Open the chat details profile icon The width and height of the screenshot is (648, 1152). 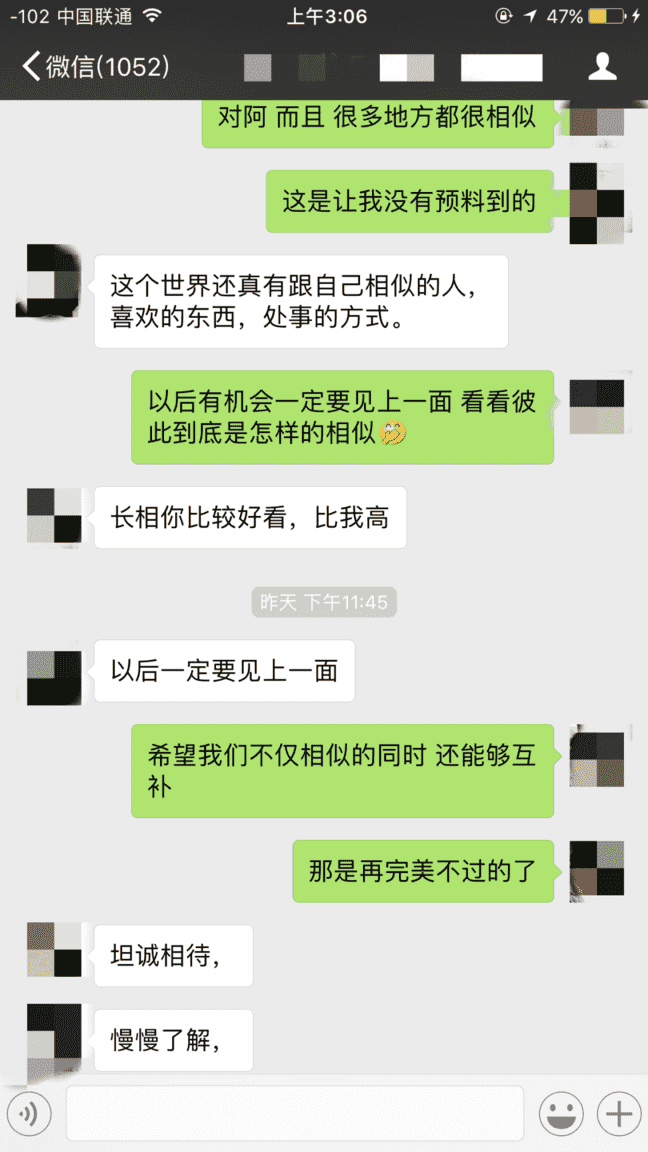(x=602, y=67)
